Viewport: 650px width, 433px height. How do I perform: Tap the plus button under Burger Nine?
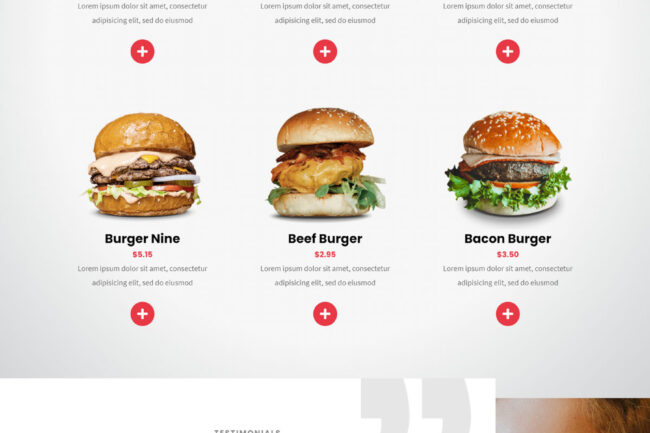pyautogui.click(x=142, y=314)
